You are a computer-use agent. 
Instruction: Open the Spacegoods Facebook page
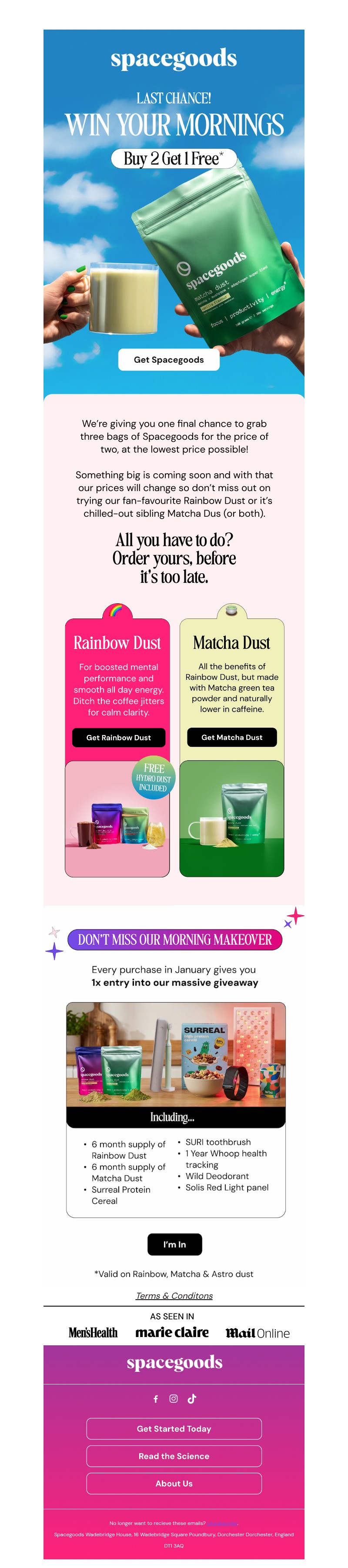156,1398
